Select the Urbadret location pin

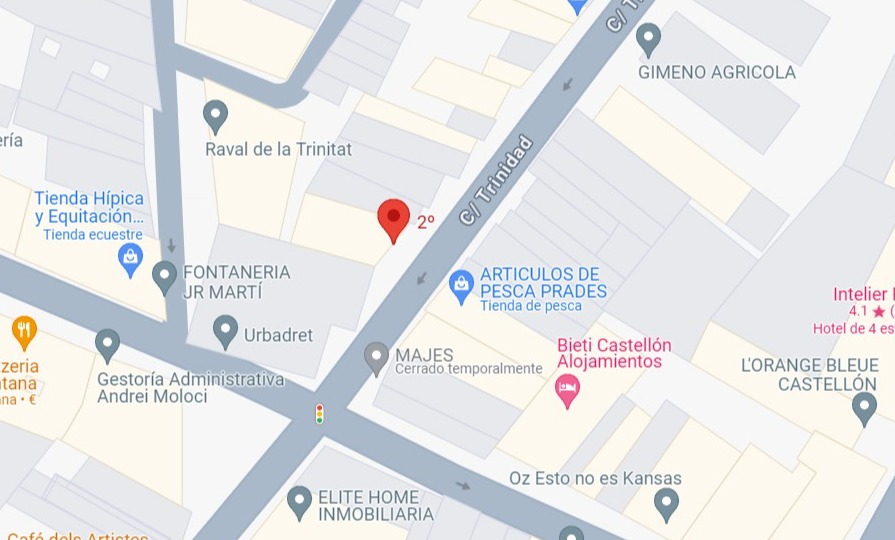click(x=226, y=331)
